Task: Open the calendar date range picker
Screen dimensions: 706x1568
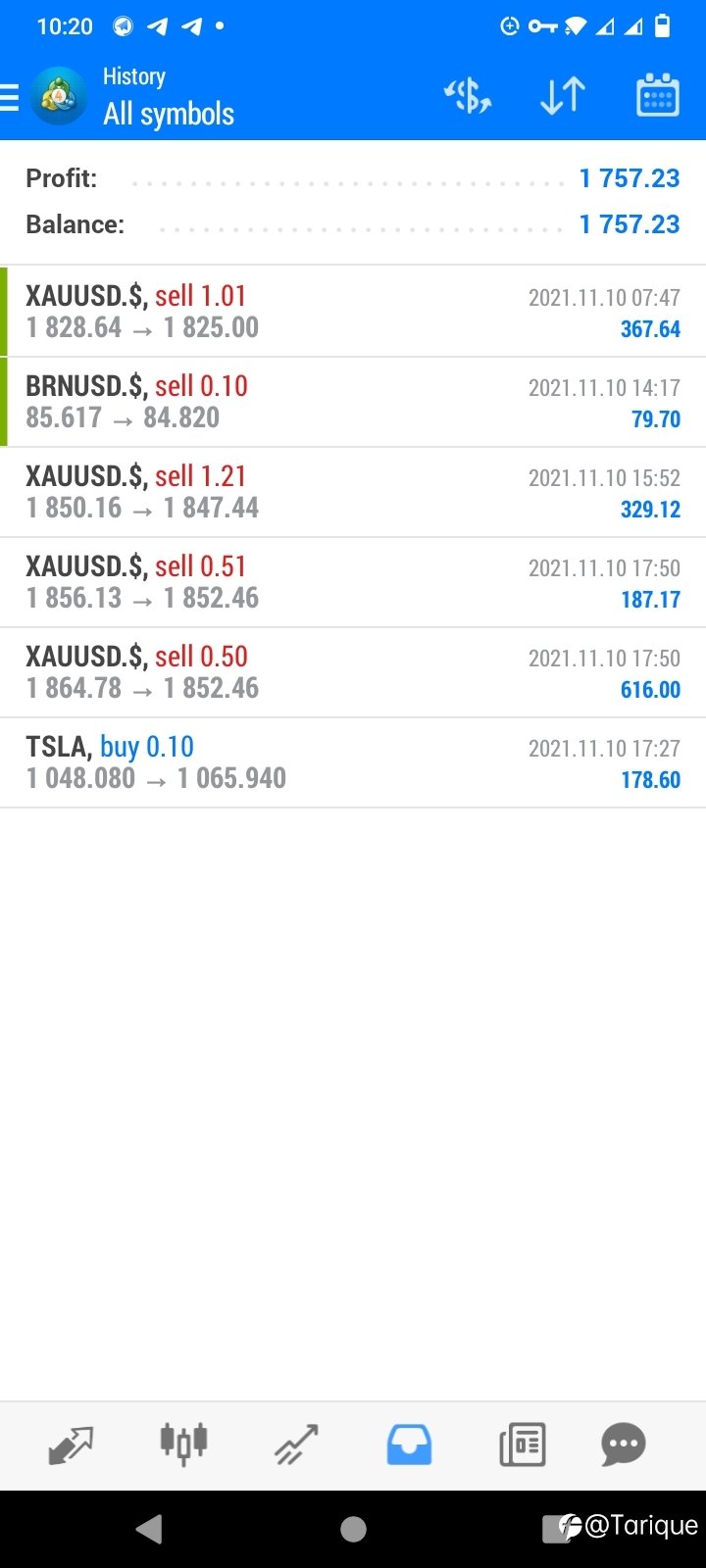Action: [x=657, y=95]
